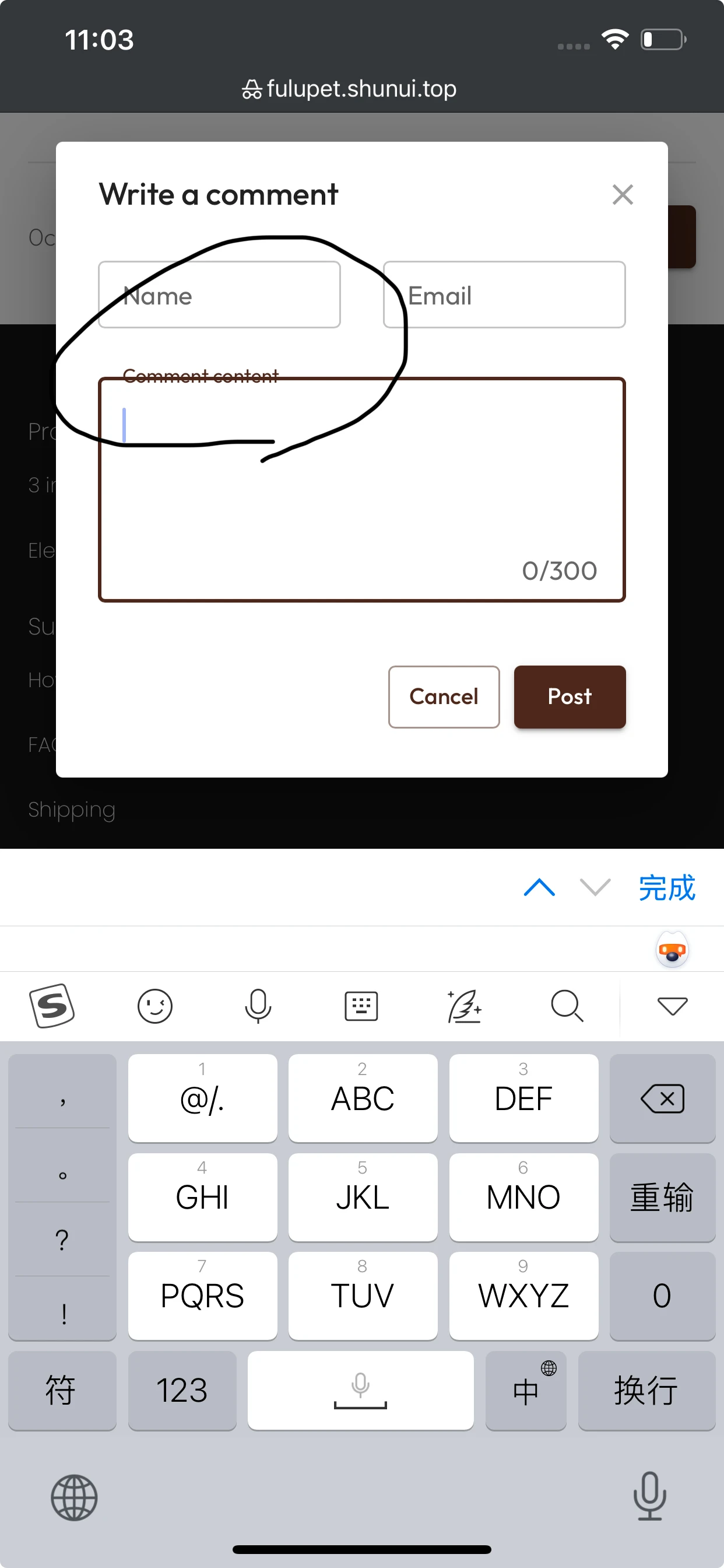
Task: Switch to the 123 number keyboard
Action: point(182,1390)
